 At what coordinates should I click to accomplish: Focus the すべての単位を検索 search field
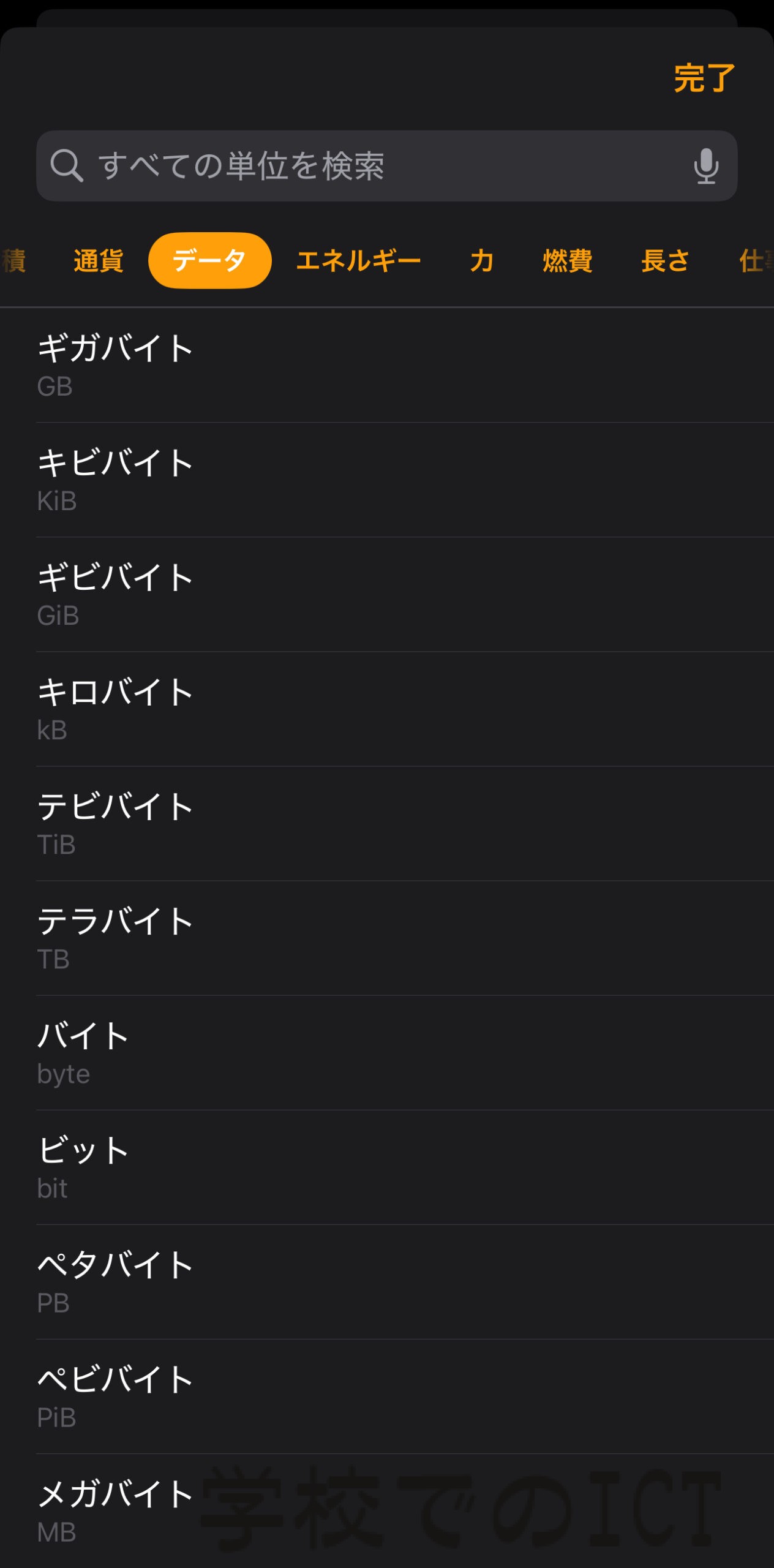[386, 165]
